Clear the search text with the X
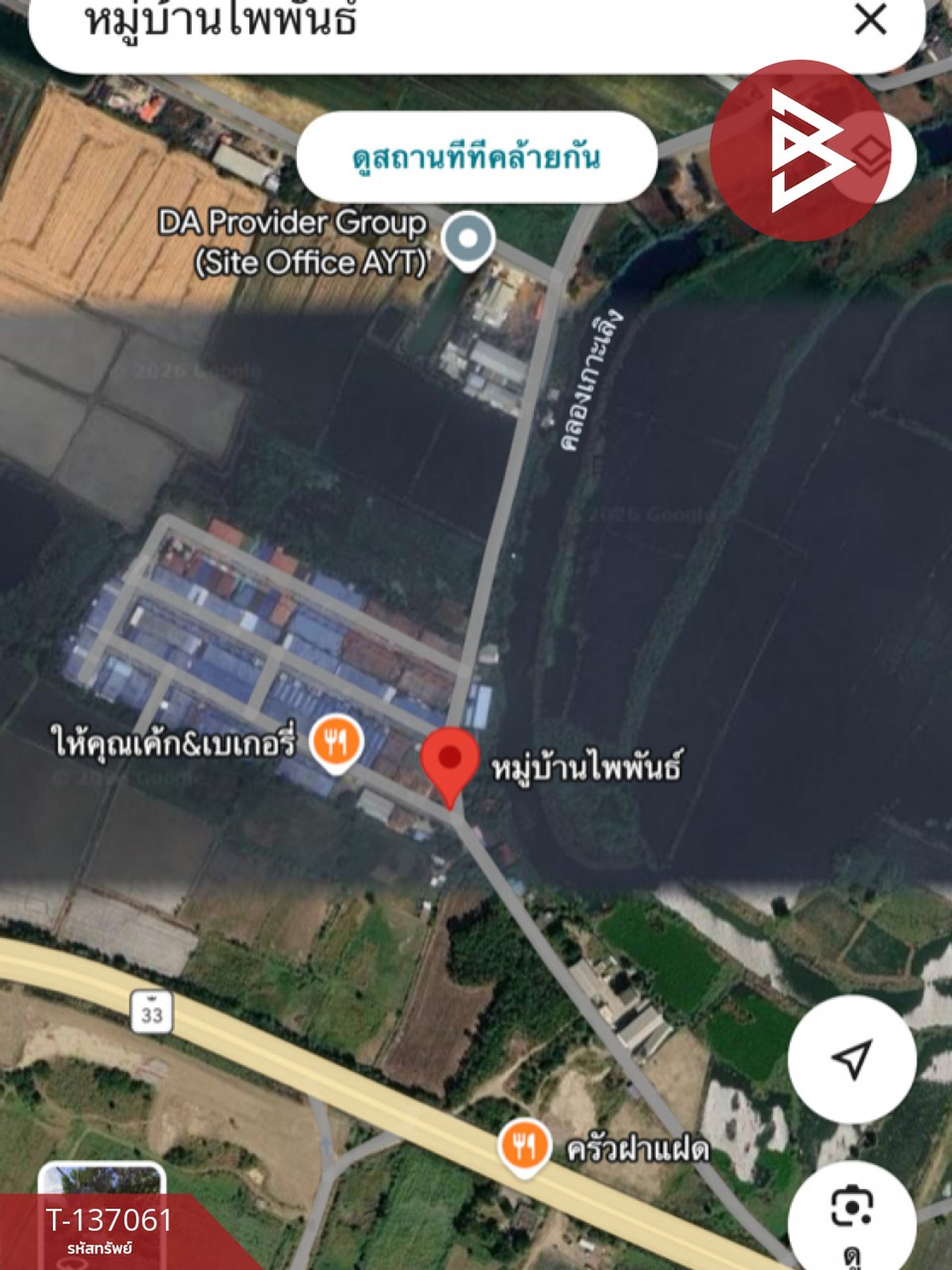This screenshot has width=952, height=1270. click(x=870, y=20)
